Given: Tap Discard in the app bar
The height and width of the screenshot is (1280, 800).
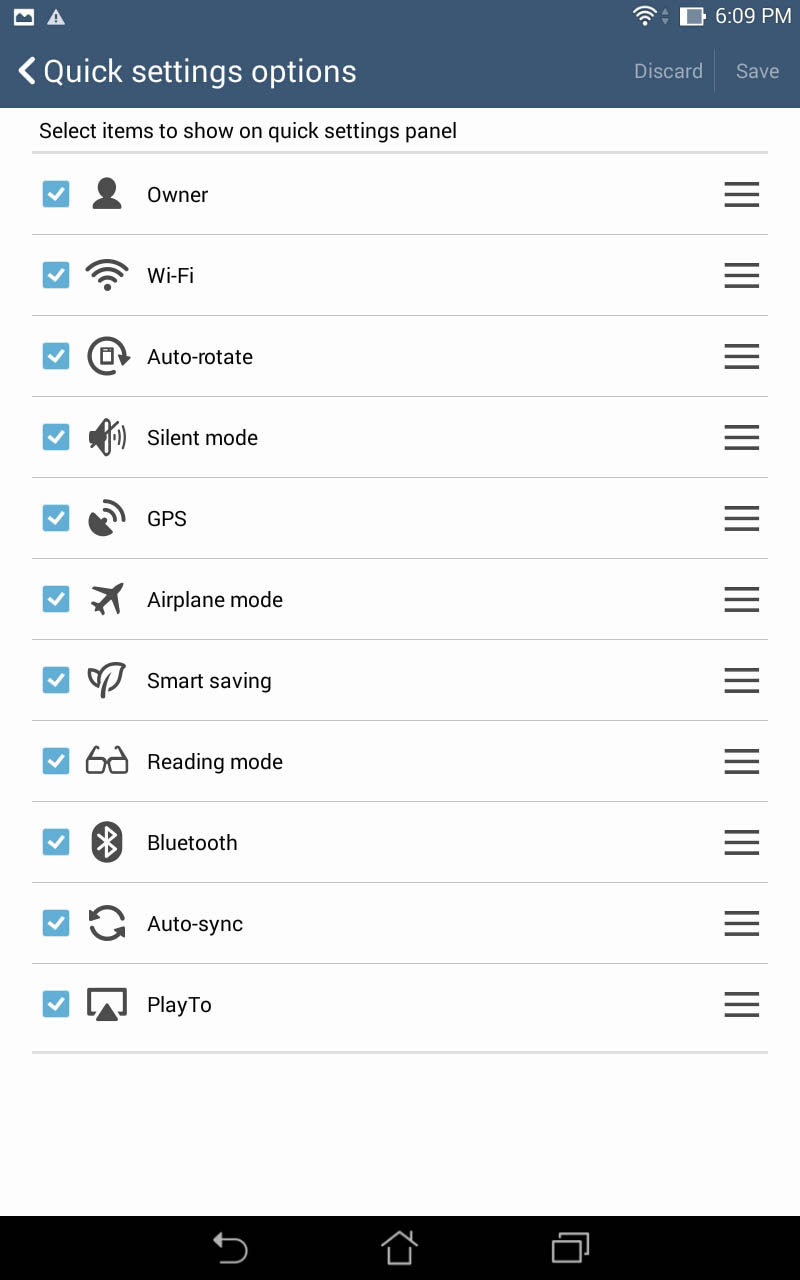Looking at the screenshot, I should pyautogui.click(x=668, y=71).
